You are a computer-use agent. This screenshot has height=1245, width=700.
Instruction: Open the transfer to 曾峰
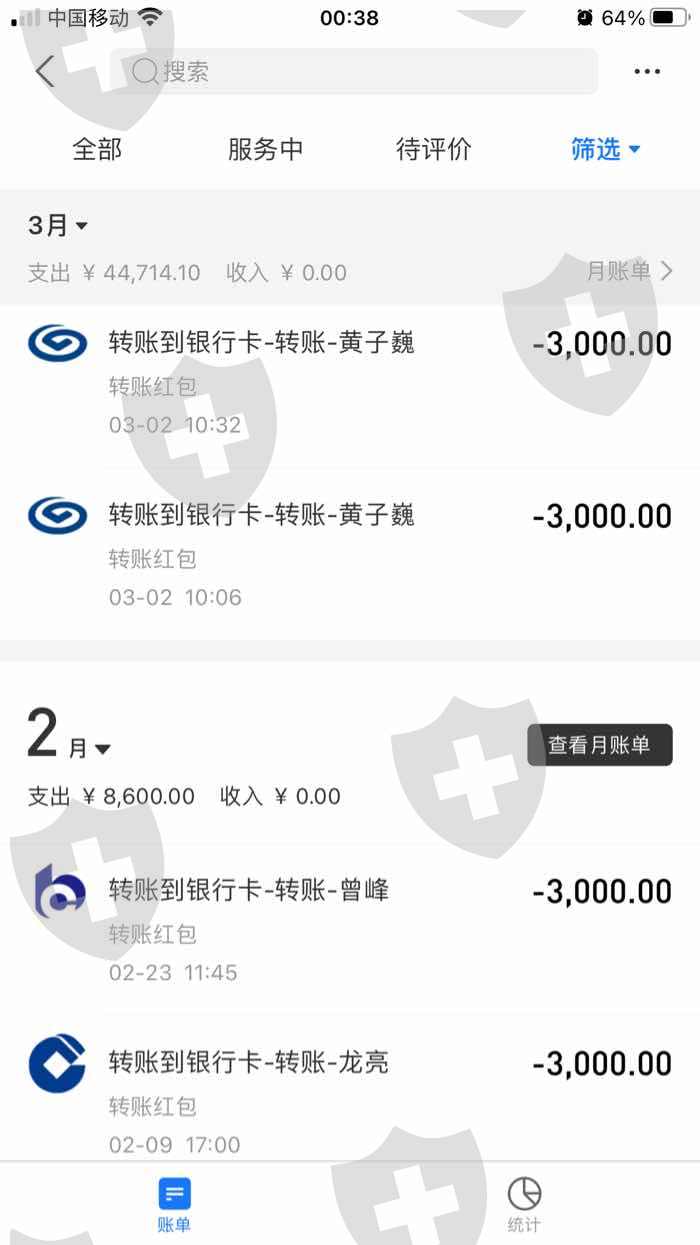coord(350,930)
